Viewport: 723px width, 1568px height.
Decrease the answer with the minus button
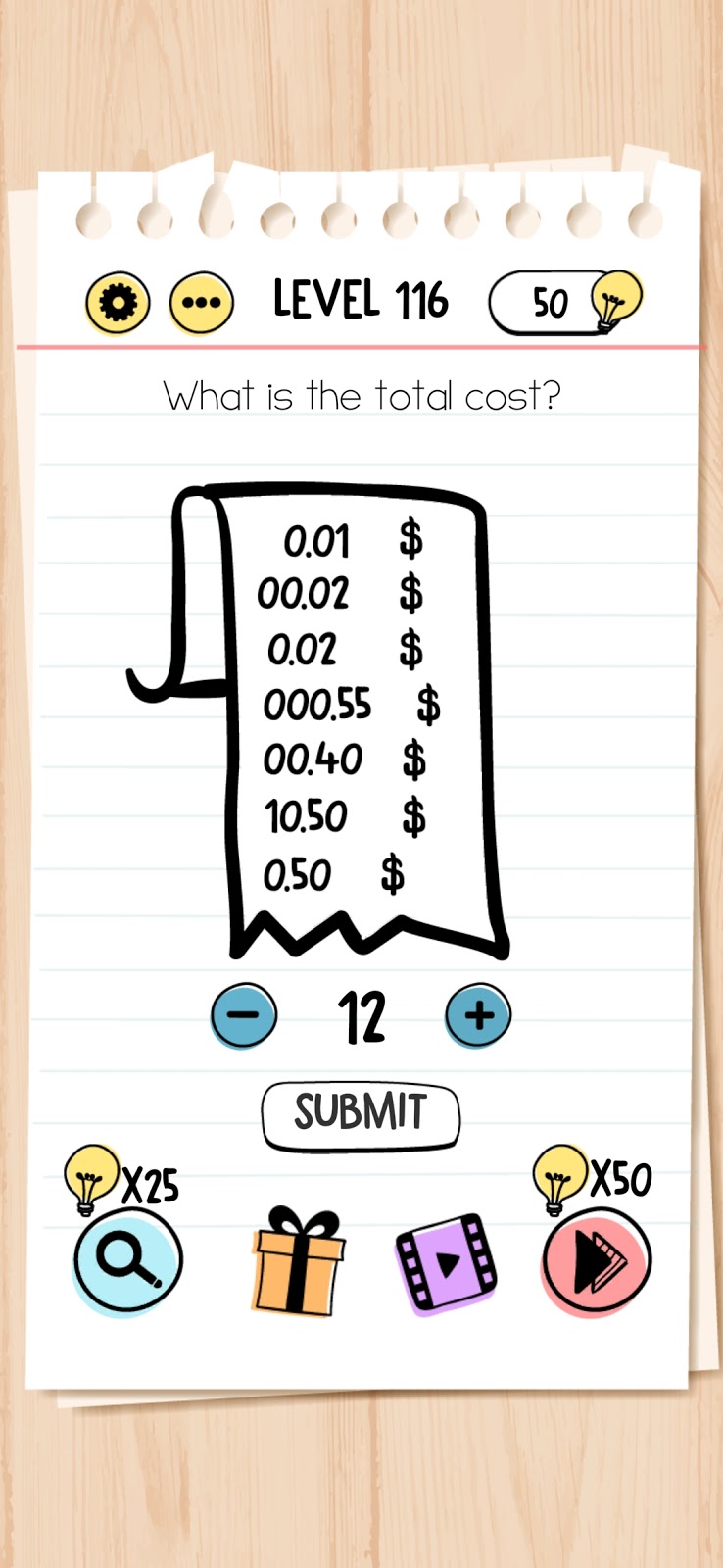pos(244,1015)
